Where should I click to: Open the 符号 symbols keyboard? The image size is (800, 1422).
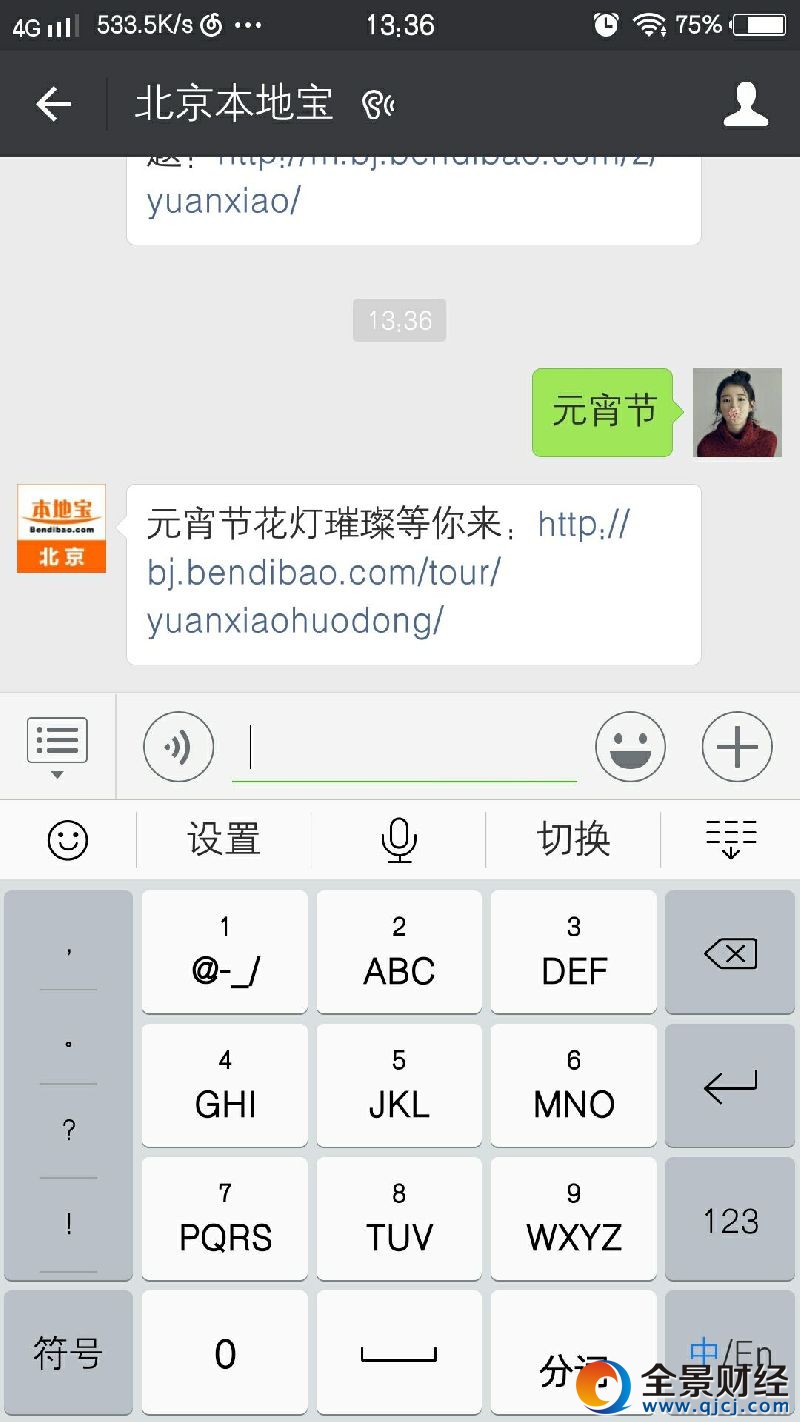click(68, 1353)
